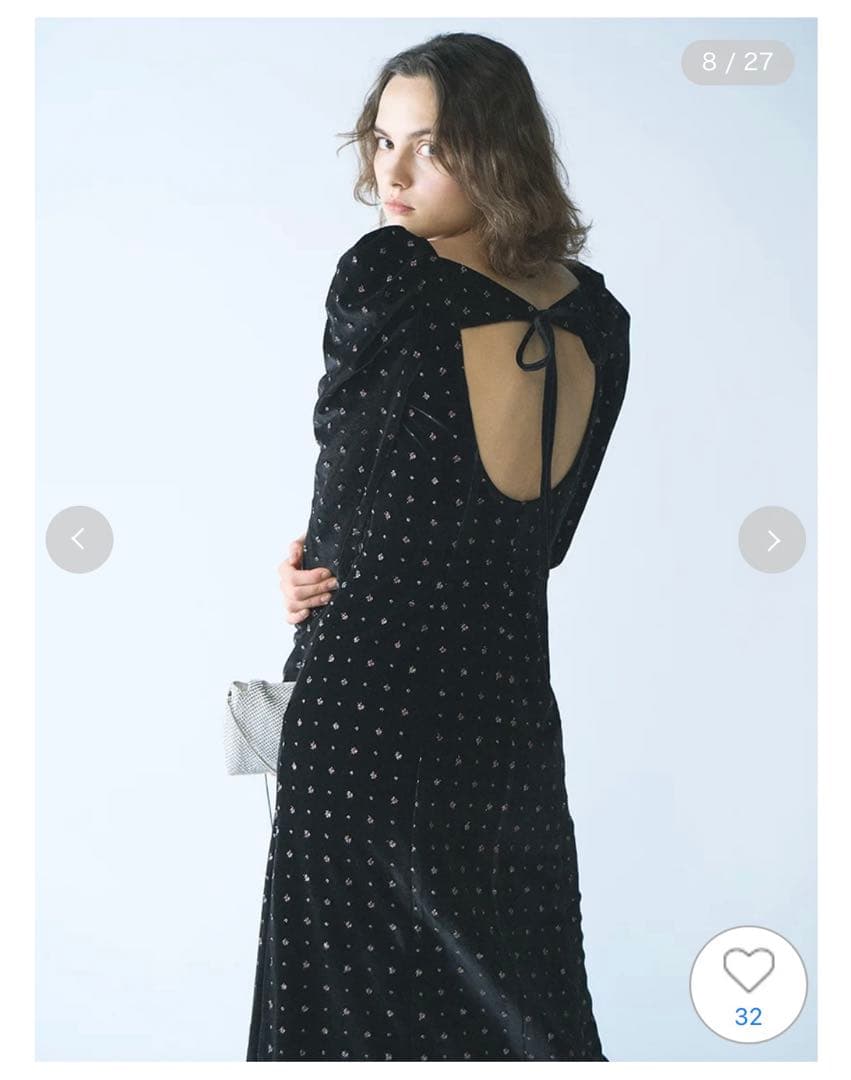Viewport: 851px width, 1080px height.
Task: Show the next product photo
Action: click(x=772, y=540)
